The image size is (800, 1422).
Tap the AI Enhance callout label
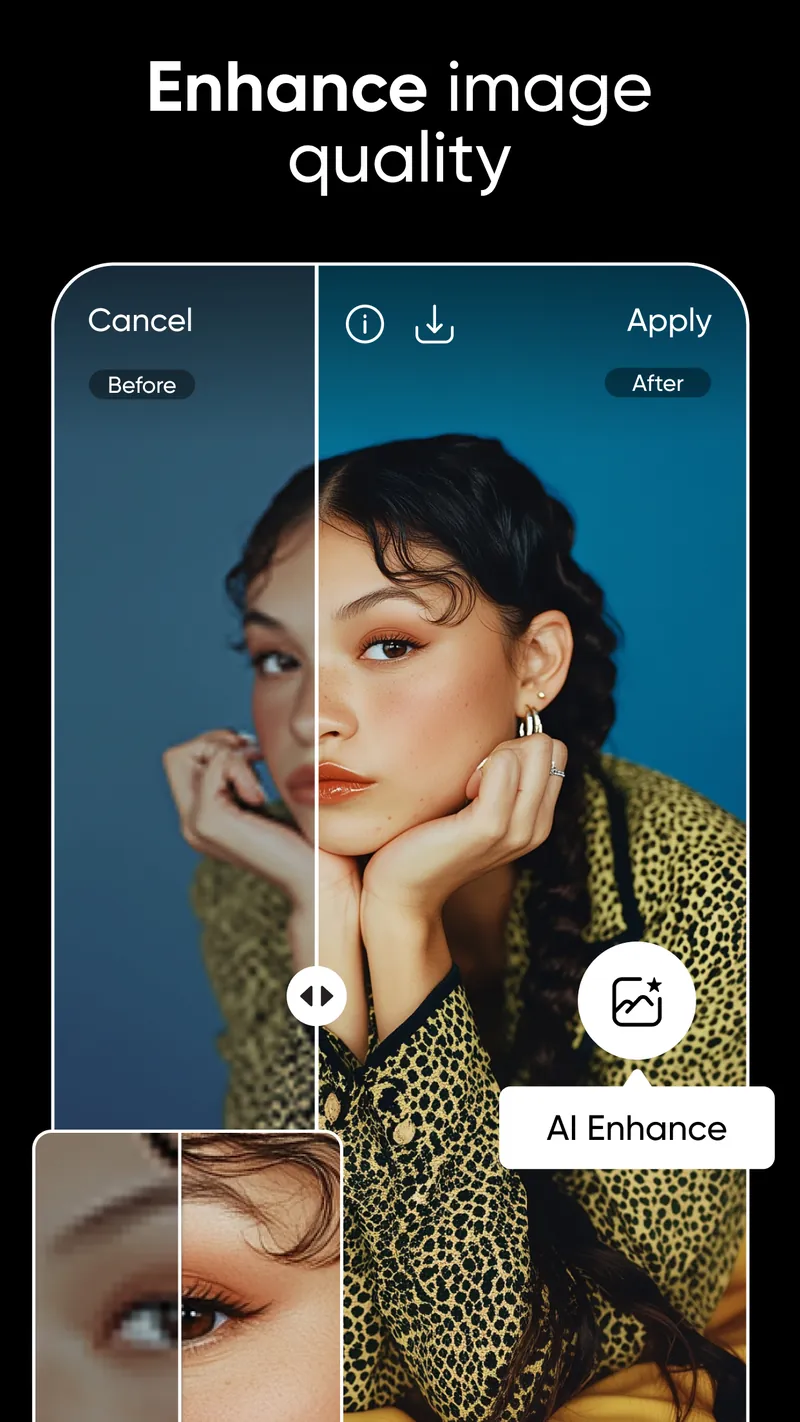click(x=637, y=1127)
